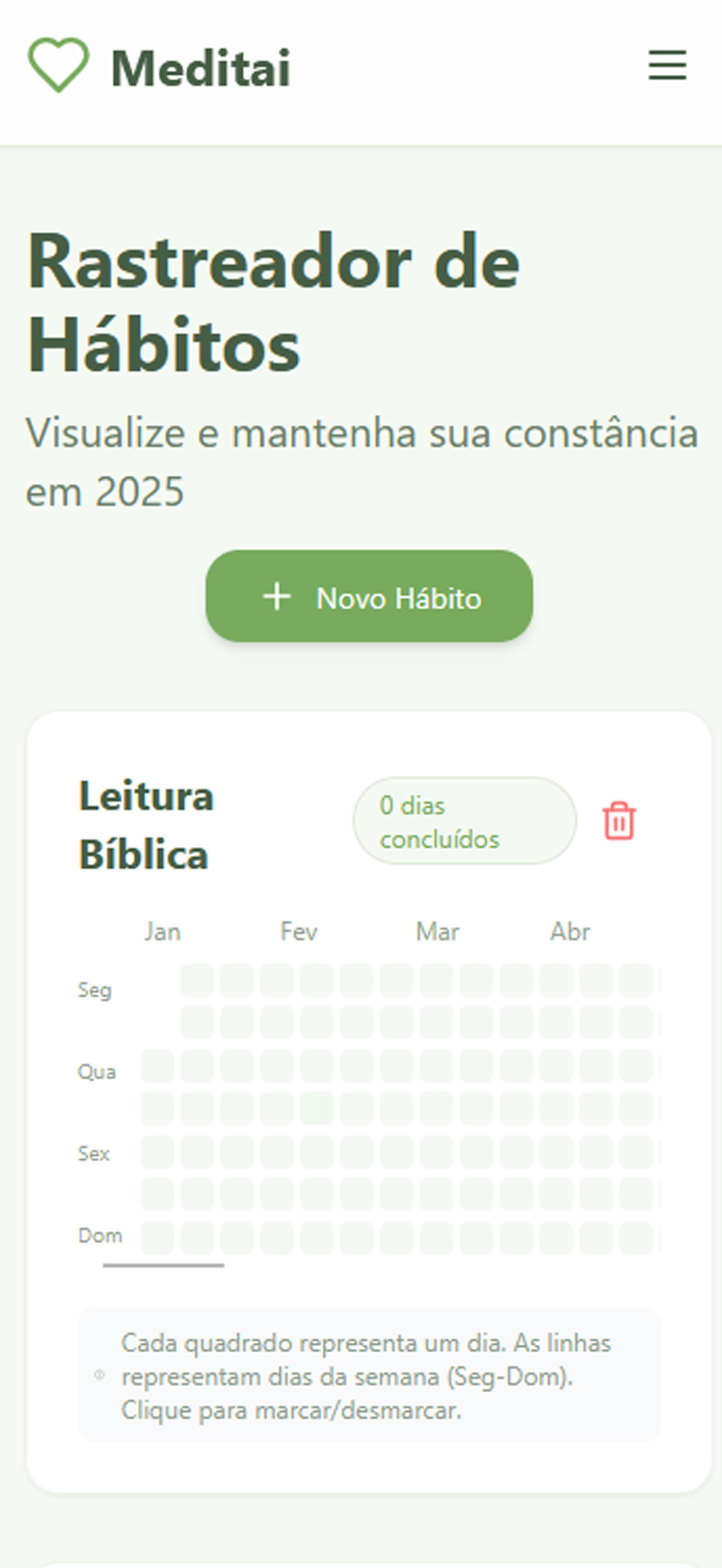
Task: Delete the Leitura Bíblica habit
Action: tap(619, 820)
